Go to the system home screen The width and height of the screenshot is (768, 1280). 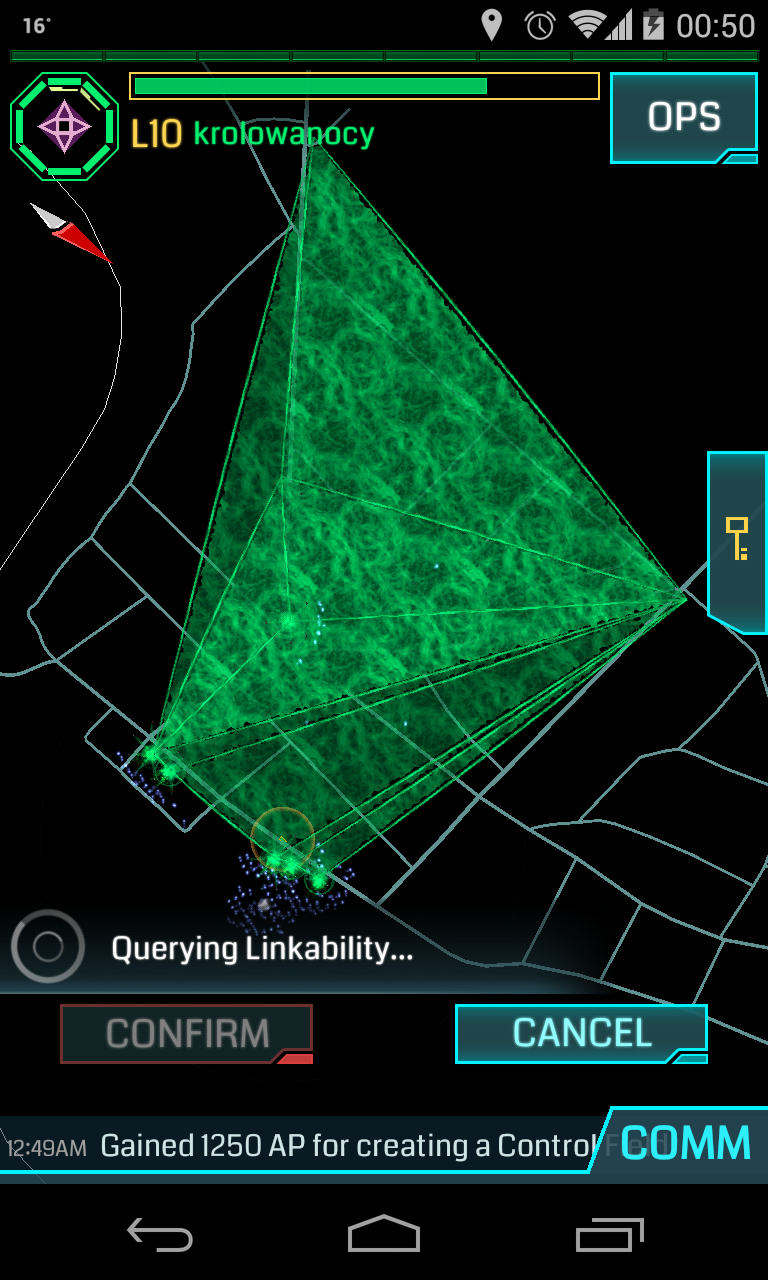click(384, 1234)
